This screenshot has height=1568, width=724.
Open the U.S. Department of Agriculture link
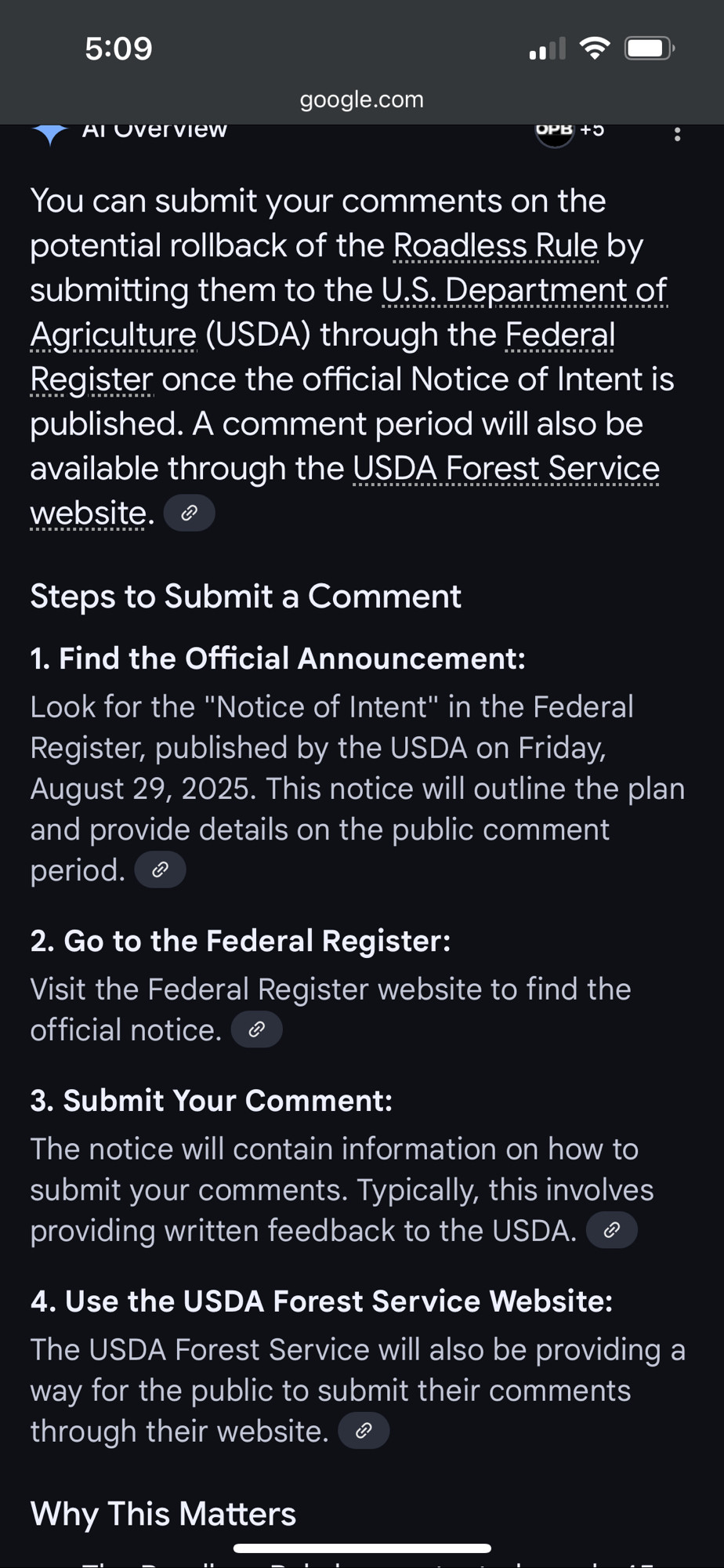pyautogui.click(x=349, y=312)
